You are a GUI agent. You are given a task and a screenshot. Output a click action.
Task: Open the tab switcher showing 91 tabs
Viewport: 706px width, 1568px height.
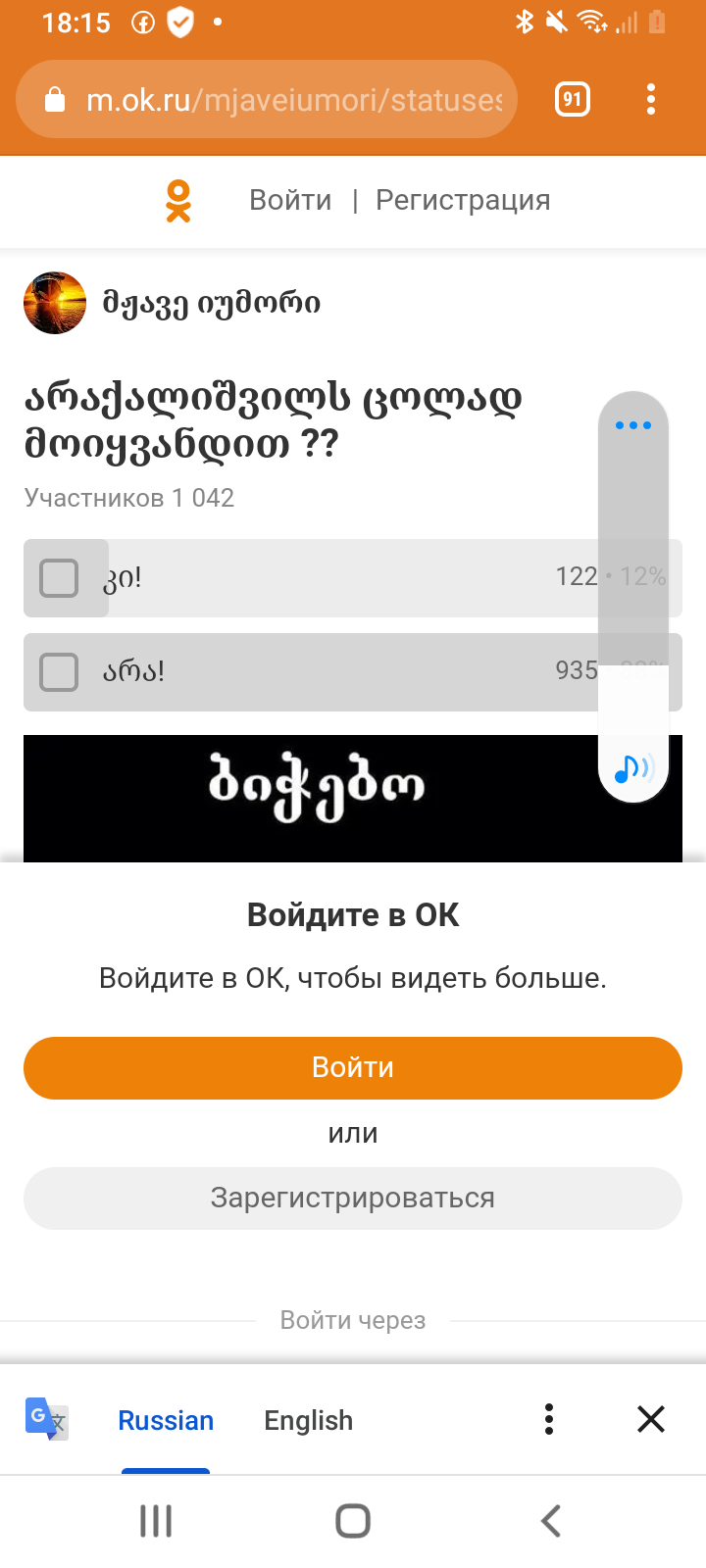tap(573, 99)
